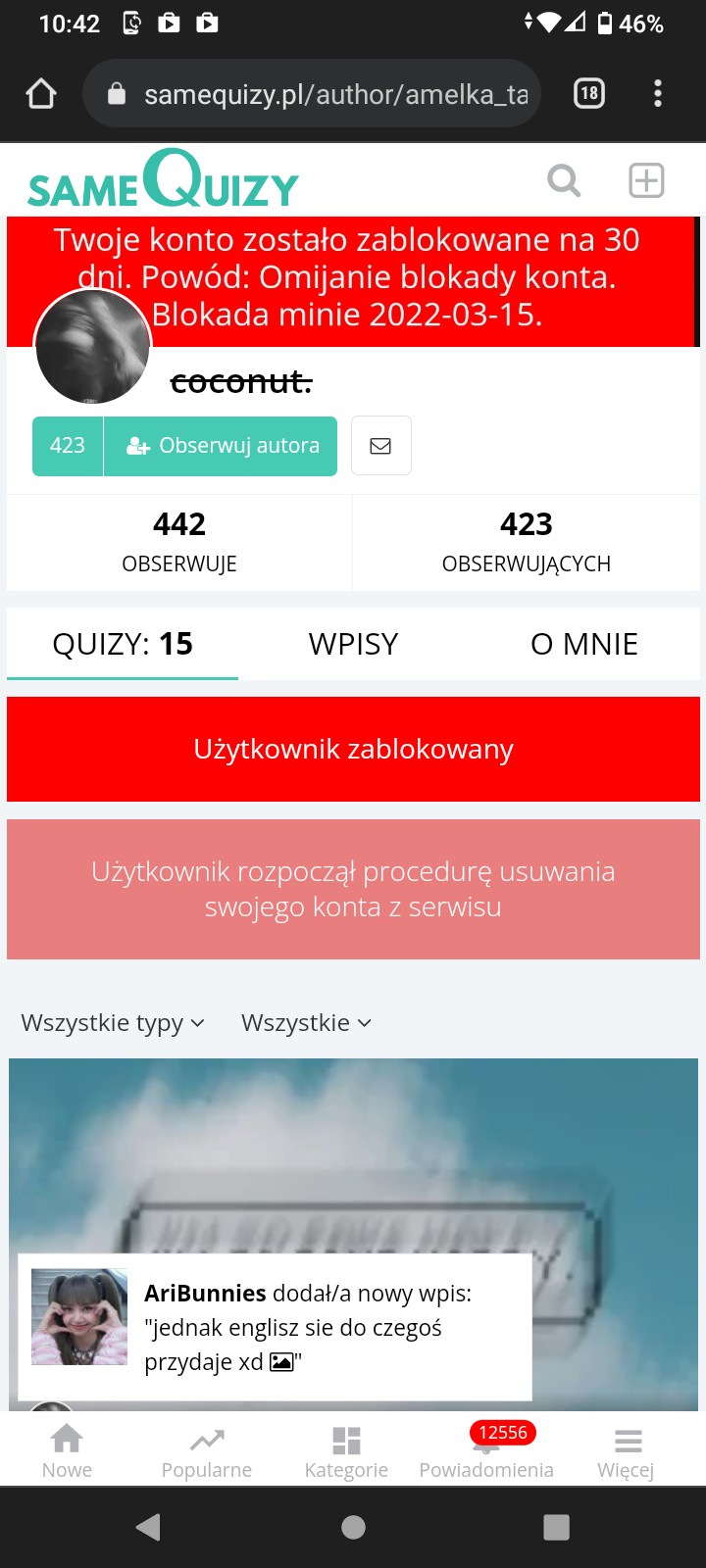The width and height of the screenshot is (706, 1568).
Task: Open the search magnifier icon
Action: click(564, 180)
